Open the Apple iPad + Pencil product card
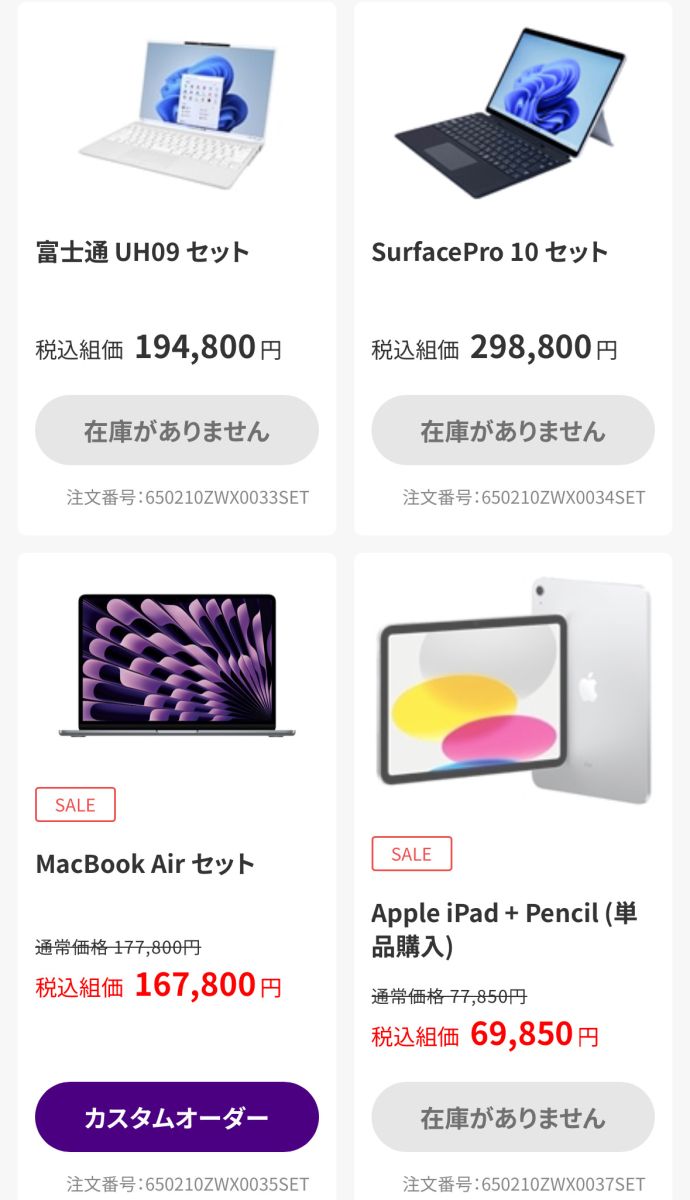Screen dimensions: 690x1200 tap(504, 928)
